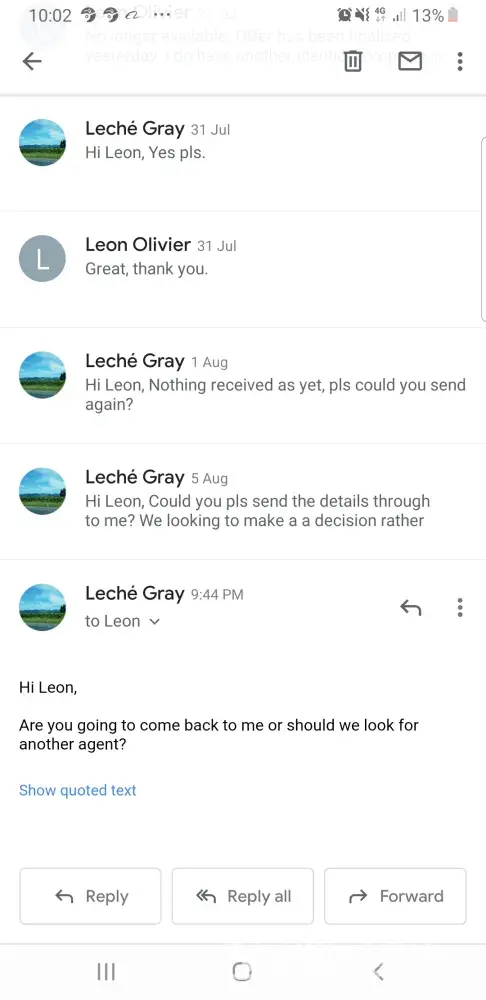Expand Leon Olivier's "Great, thank you" message
This screenshot has width=486, height=1000.
tap(243, 269)
